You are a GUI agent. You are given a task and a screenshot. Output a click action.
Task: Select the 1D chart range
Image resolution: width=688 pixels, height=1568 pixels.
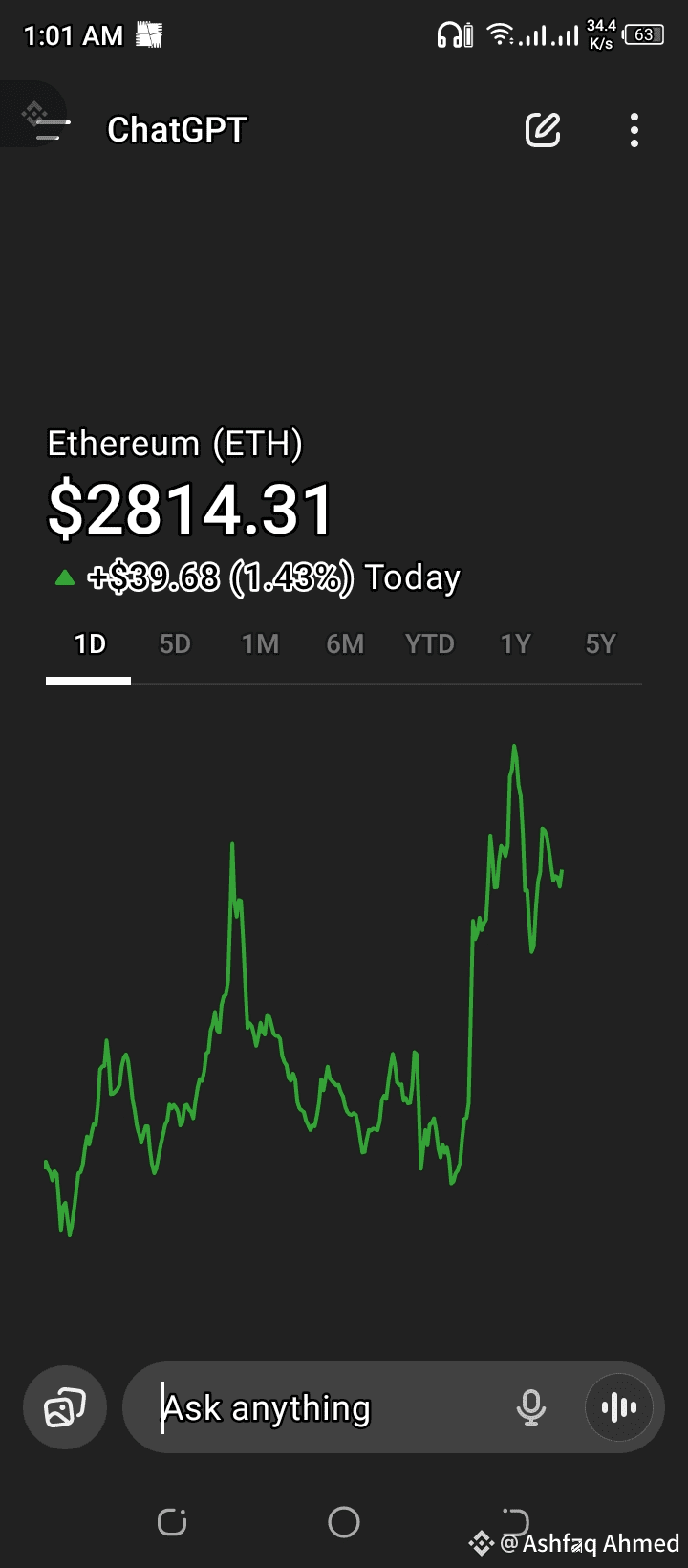click(90, 644)
